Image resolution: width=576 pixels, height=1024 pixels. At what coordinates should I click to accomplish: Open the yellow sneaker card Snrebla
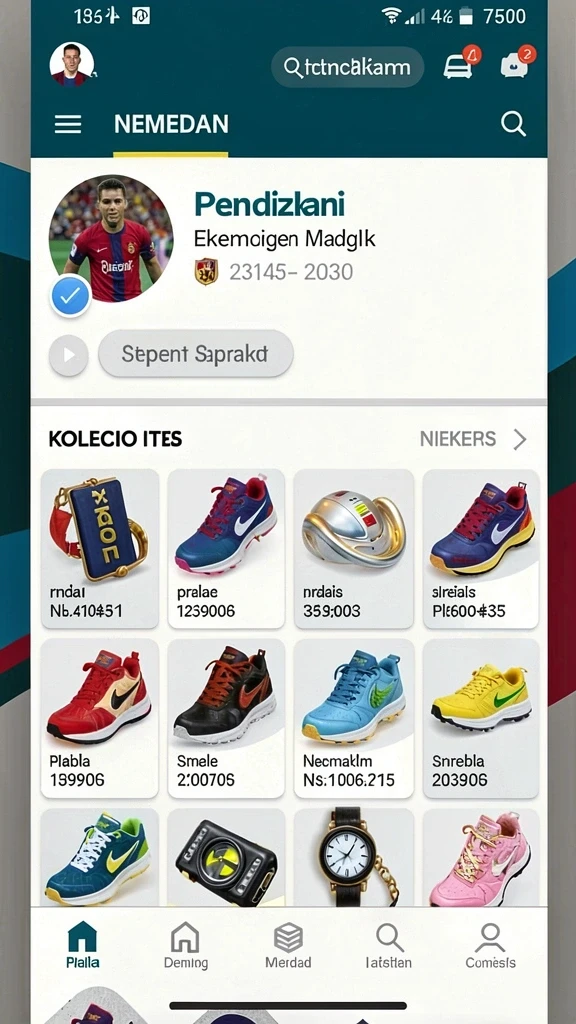[481, 718]
